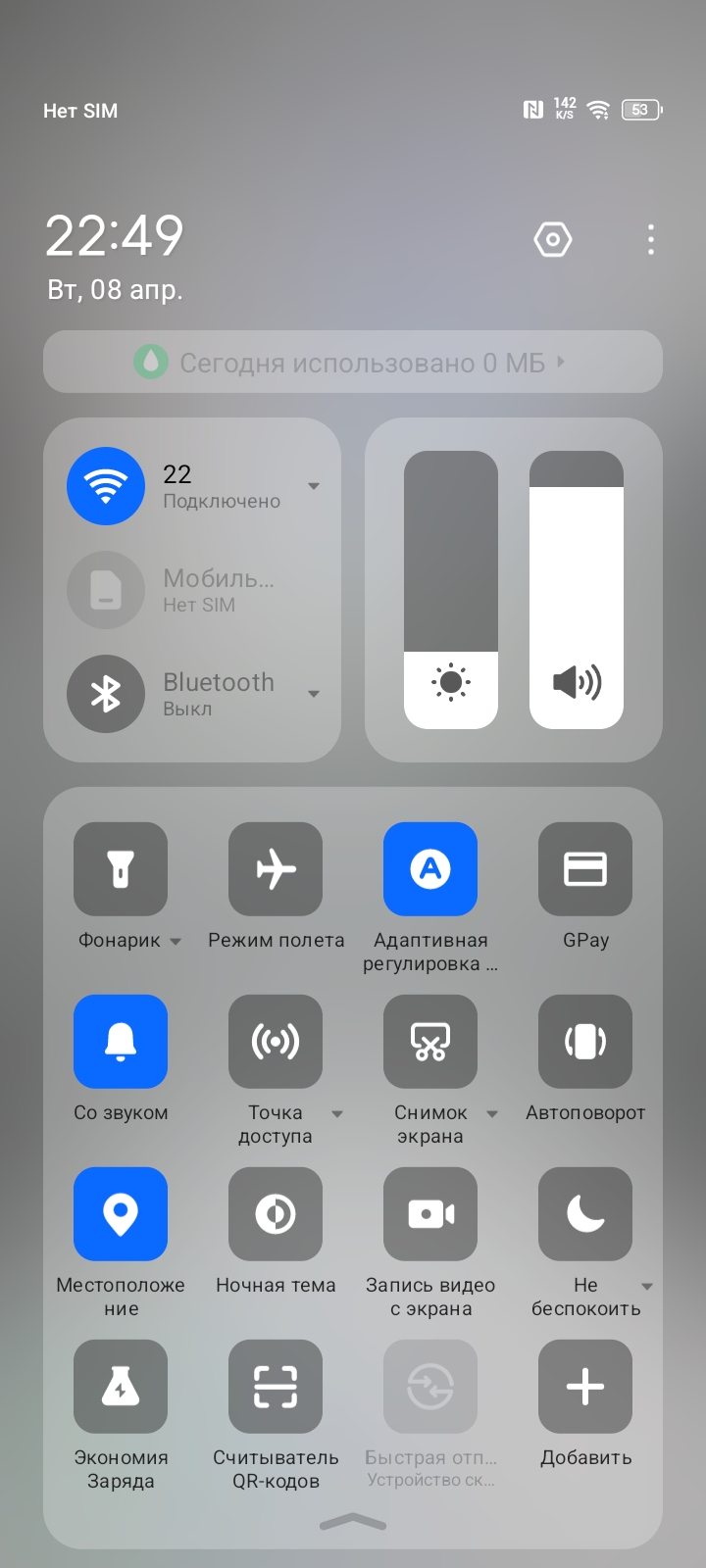Screen dimensions: 706x1568
Task: Tap the brightness slider
Action: tap(451, 590)
